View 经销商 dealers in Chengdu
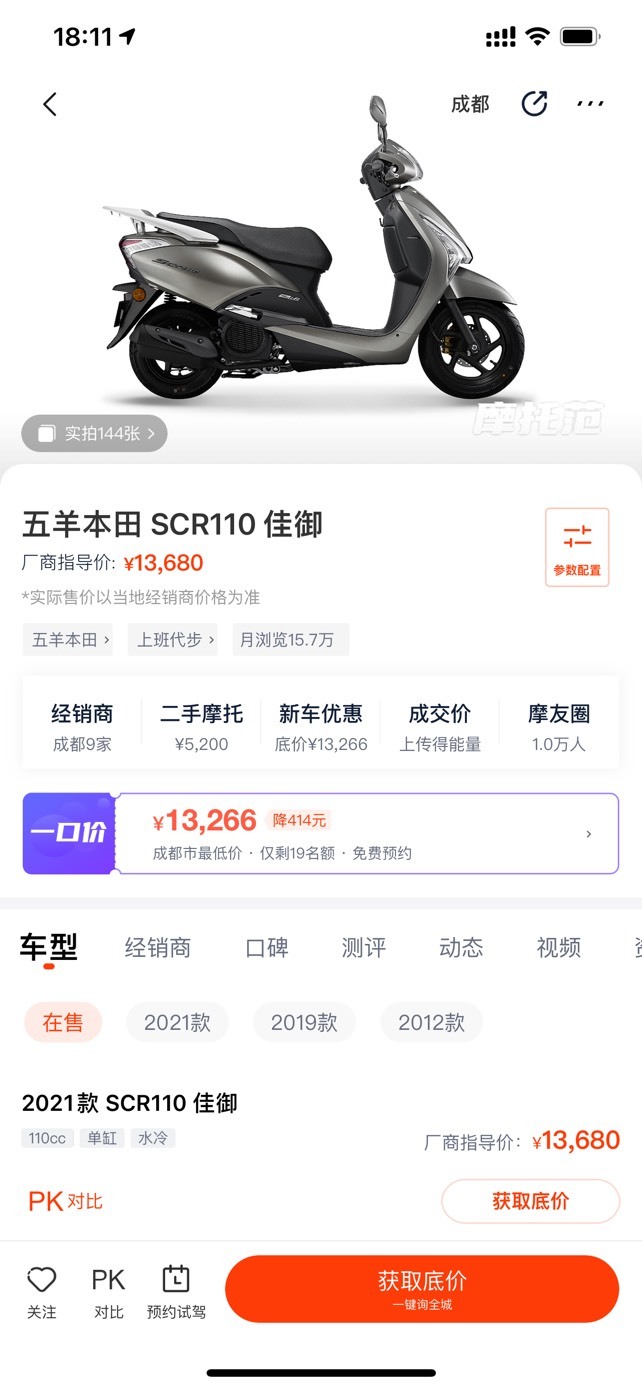The width and height of the screenshot is (642, 1389). (x=82, y=727)
